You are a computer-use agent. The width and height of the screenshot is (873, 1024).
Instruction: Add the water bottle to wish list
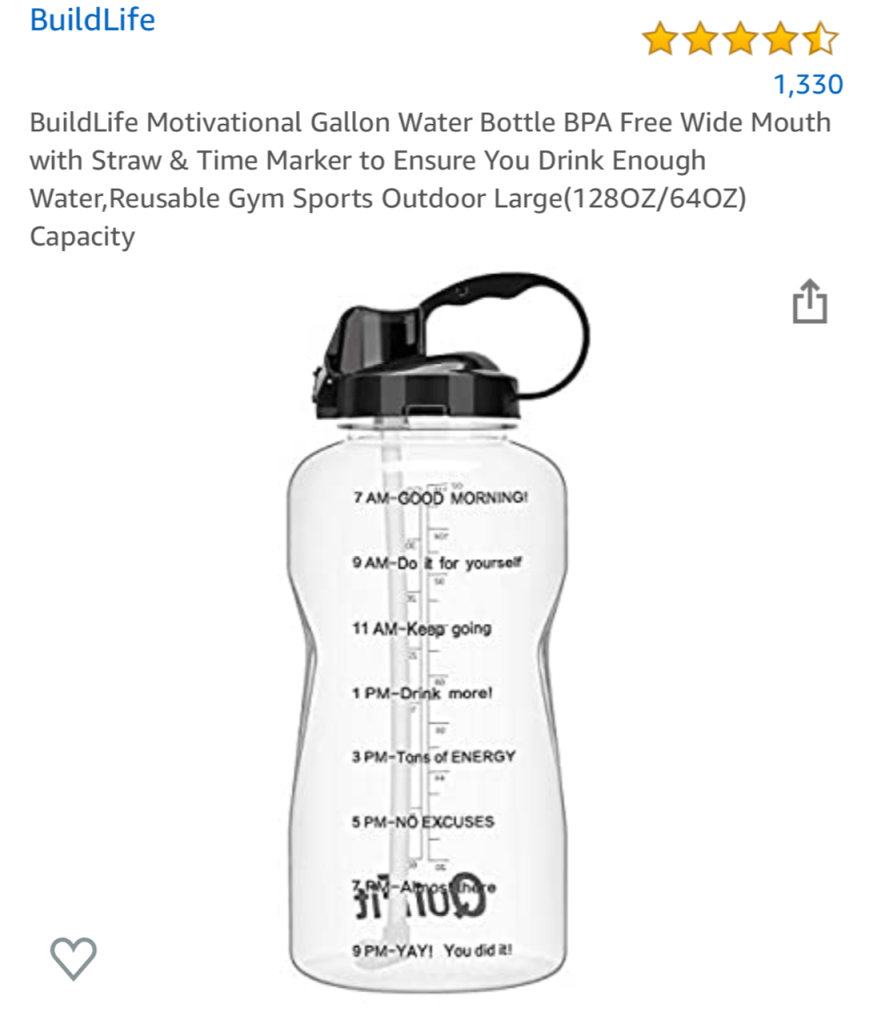tap(73, 958)
